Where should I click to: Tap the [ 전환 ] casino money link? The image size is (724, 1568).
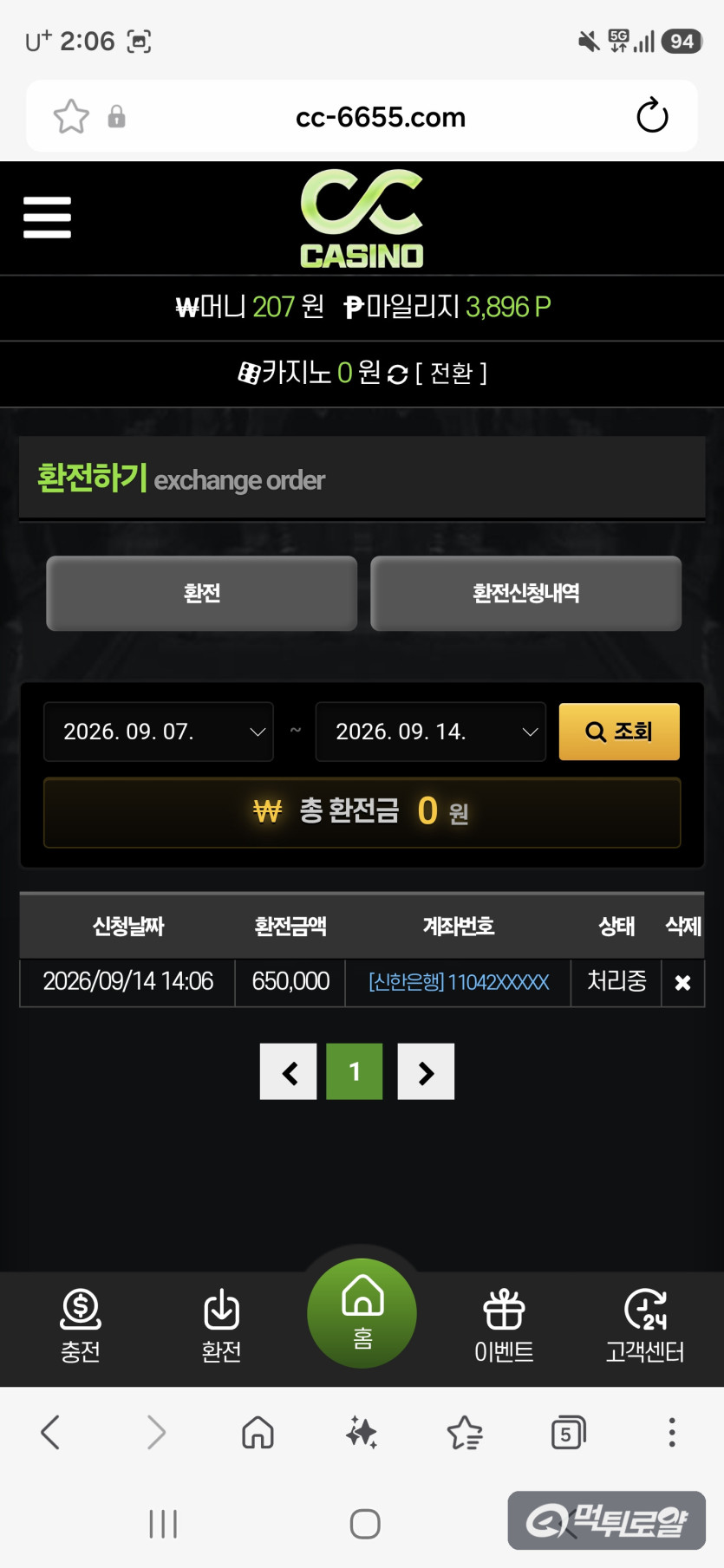(451, 373)
